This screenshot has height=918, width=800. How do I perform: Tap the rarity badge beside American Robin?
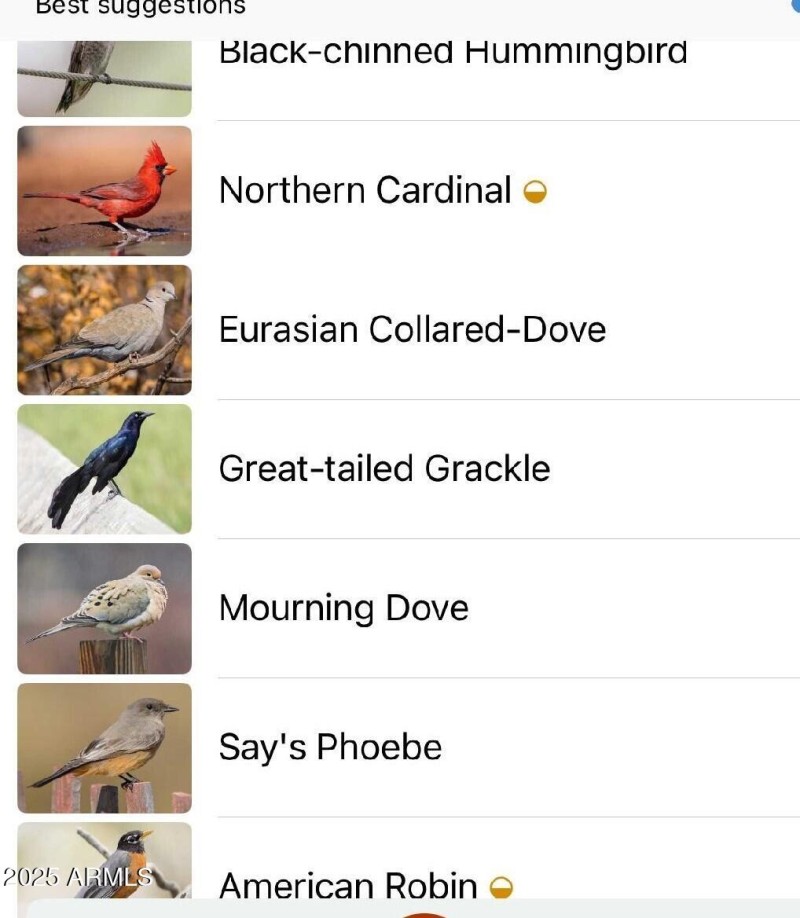point(504,887)
